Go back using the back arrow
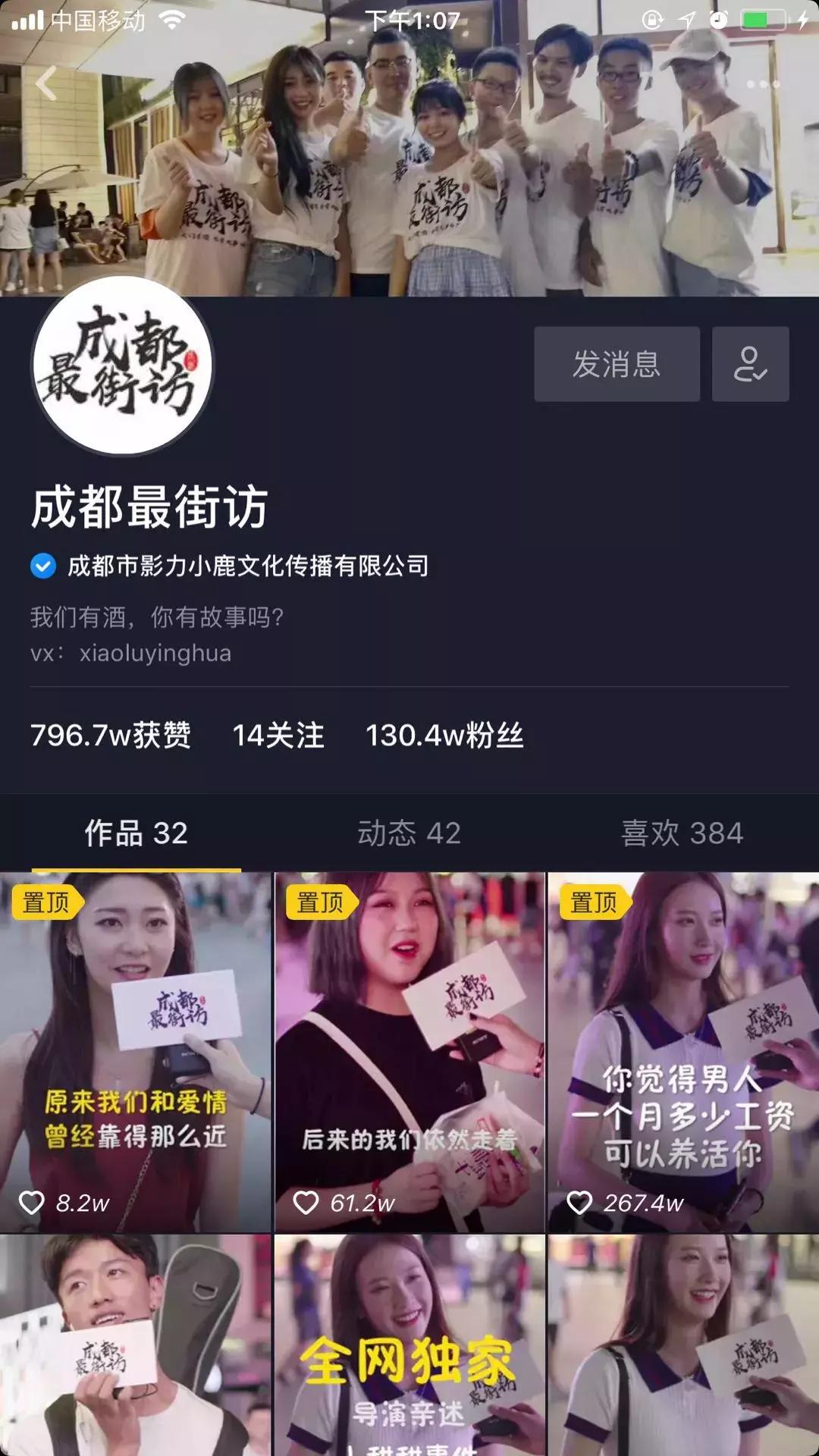 coord(47,83)
